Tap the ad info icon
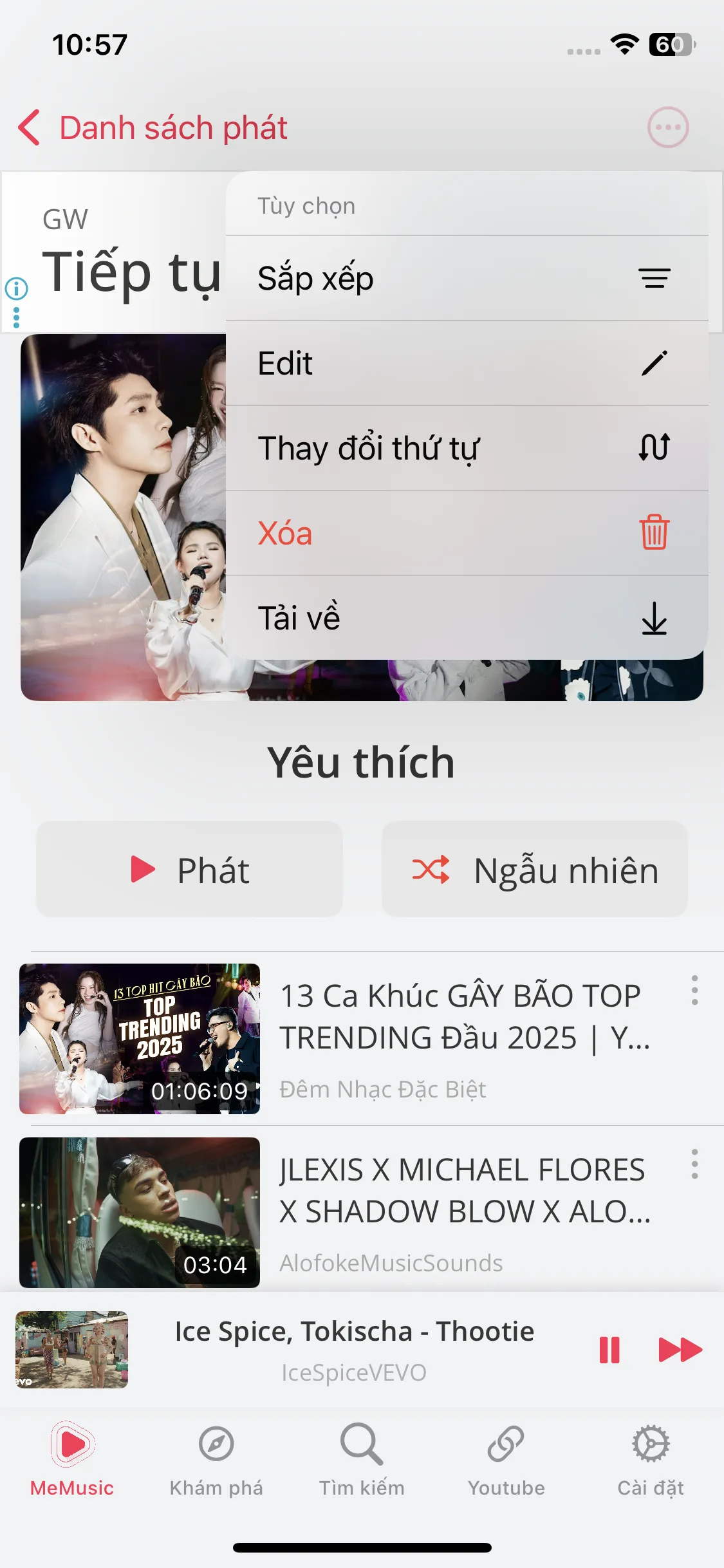The image size is (724, 1568). [x=17, y=288]
